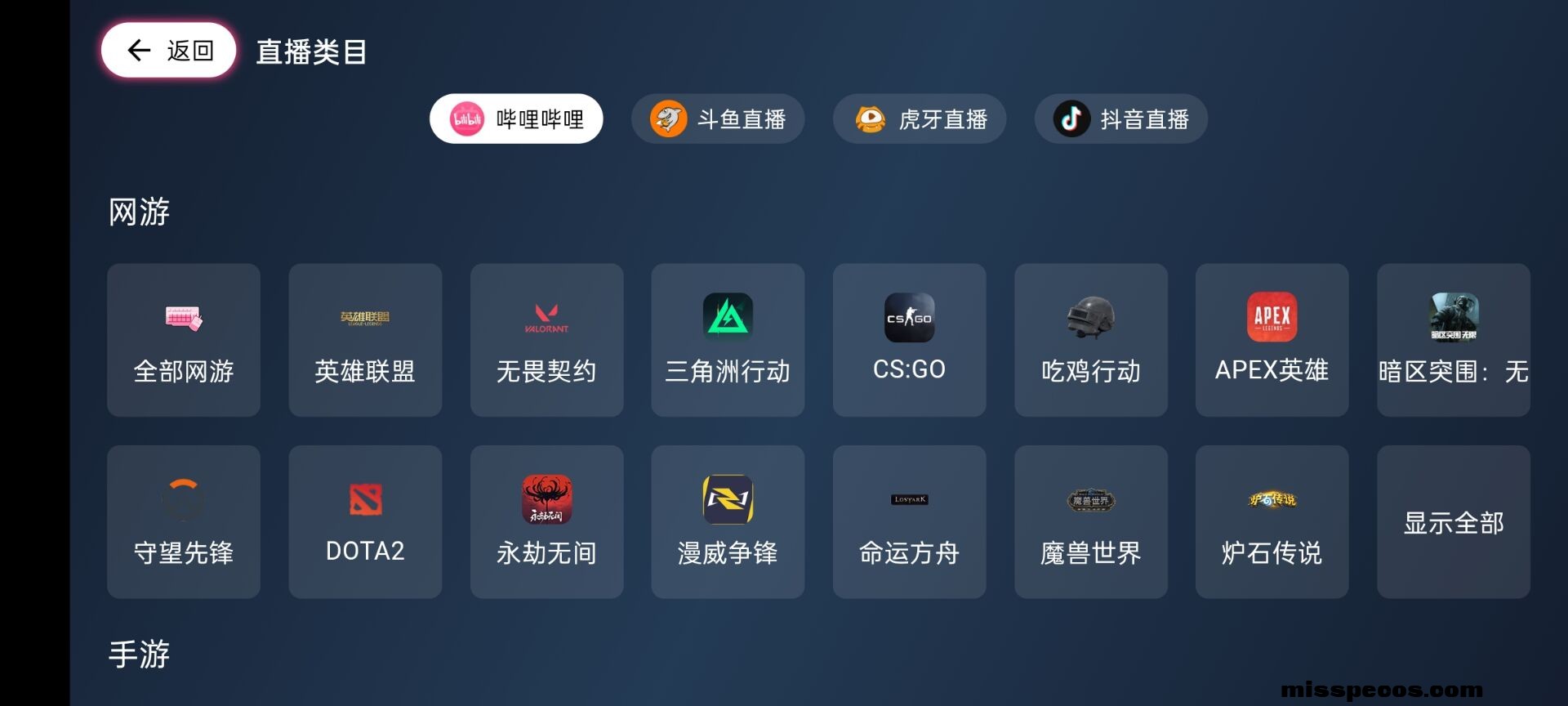Image resolution: width=1568 pixels, height=706 pixels.
Task: Tap 显示全部 to show all games
Action: pos(1453,522)
